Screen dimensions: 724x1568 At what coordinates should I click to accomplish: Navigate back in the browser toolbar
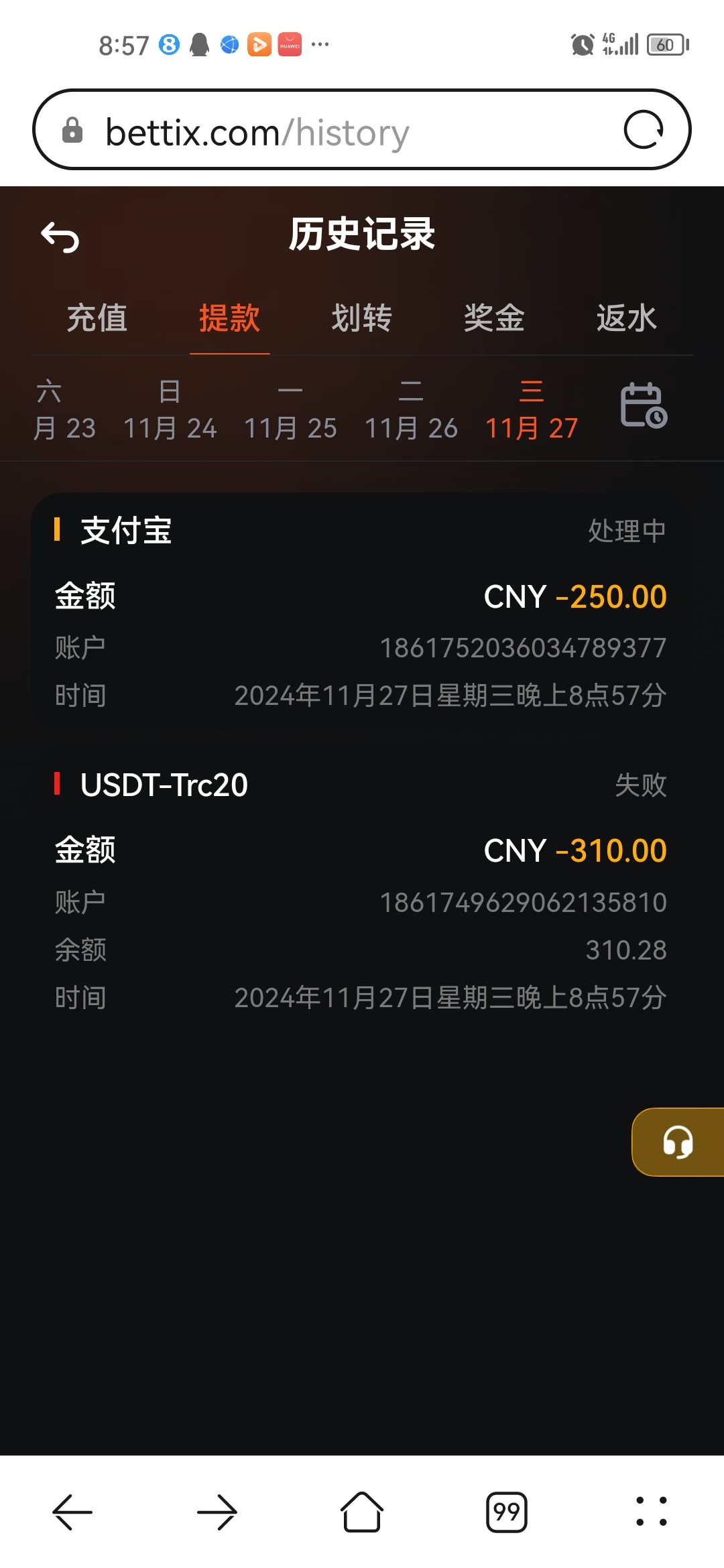coord(72,1512)
